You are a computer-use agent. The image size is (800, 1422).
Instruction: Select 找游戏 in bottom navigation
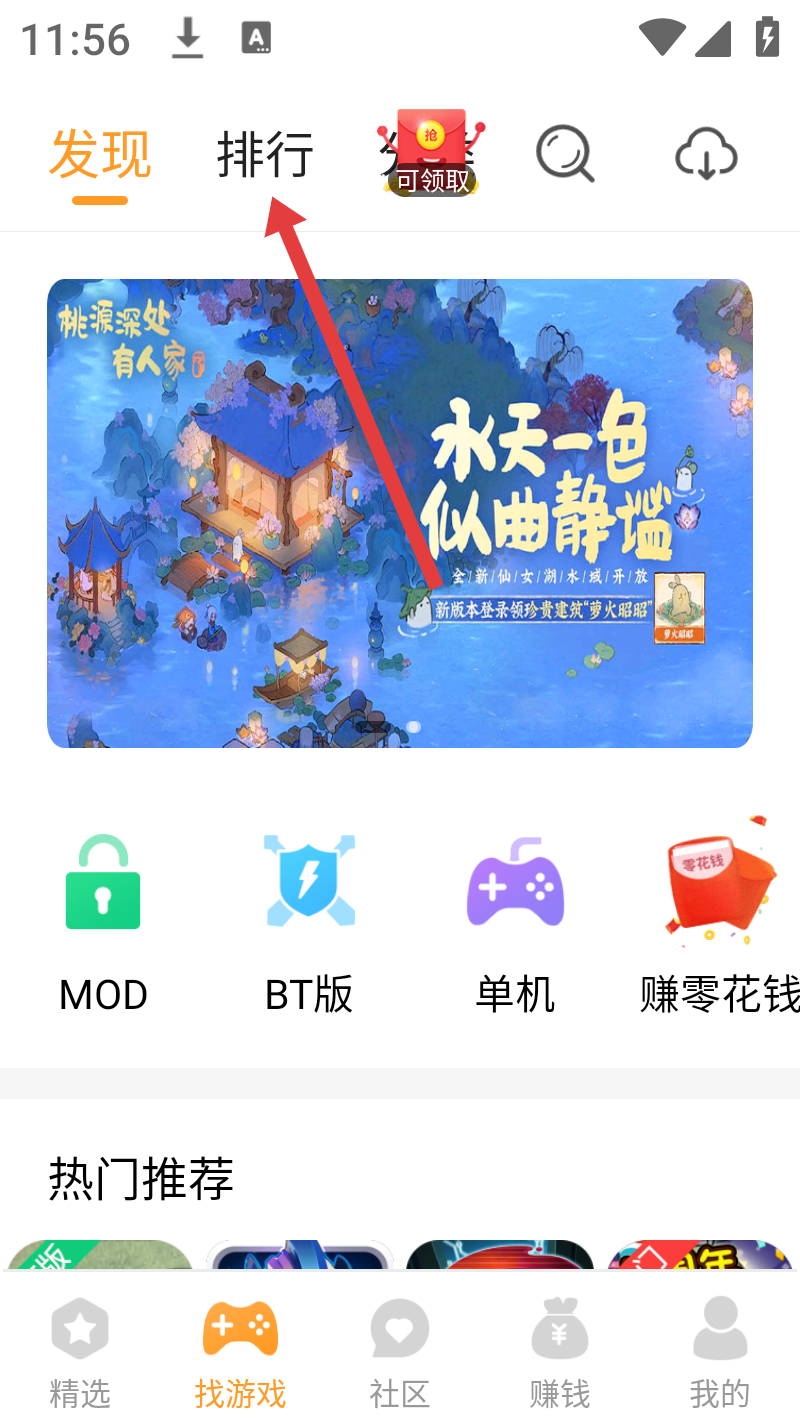(240, 1352)
